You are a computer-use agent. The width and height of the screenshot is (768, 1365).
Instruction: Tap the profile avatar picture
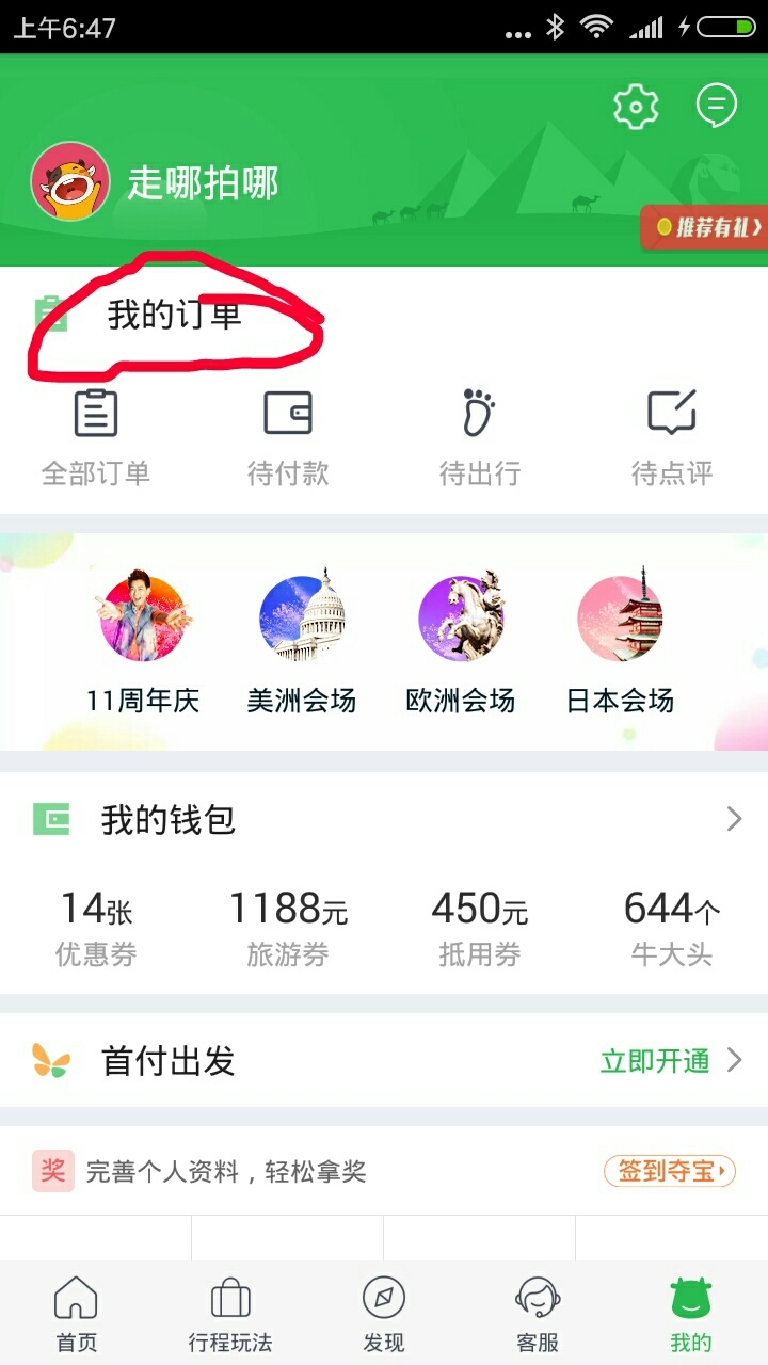(x=70, y=181)
